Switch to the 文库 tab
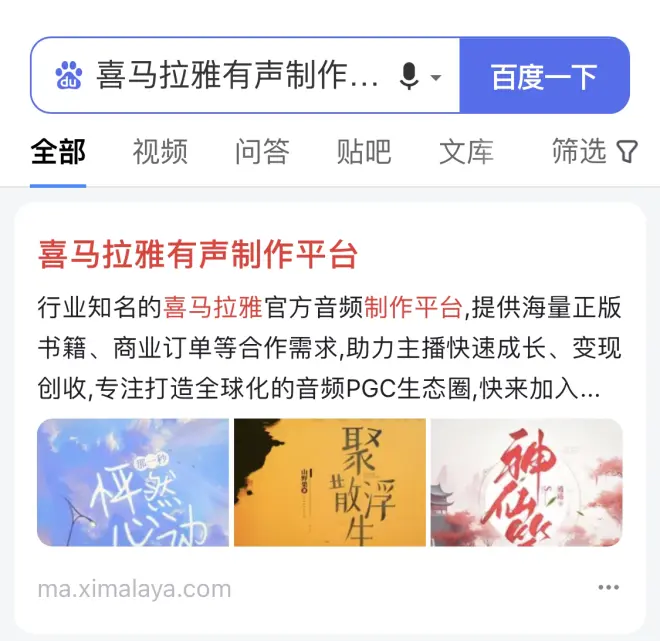Viewport: 660px width, 641px height. [466, 152]
